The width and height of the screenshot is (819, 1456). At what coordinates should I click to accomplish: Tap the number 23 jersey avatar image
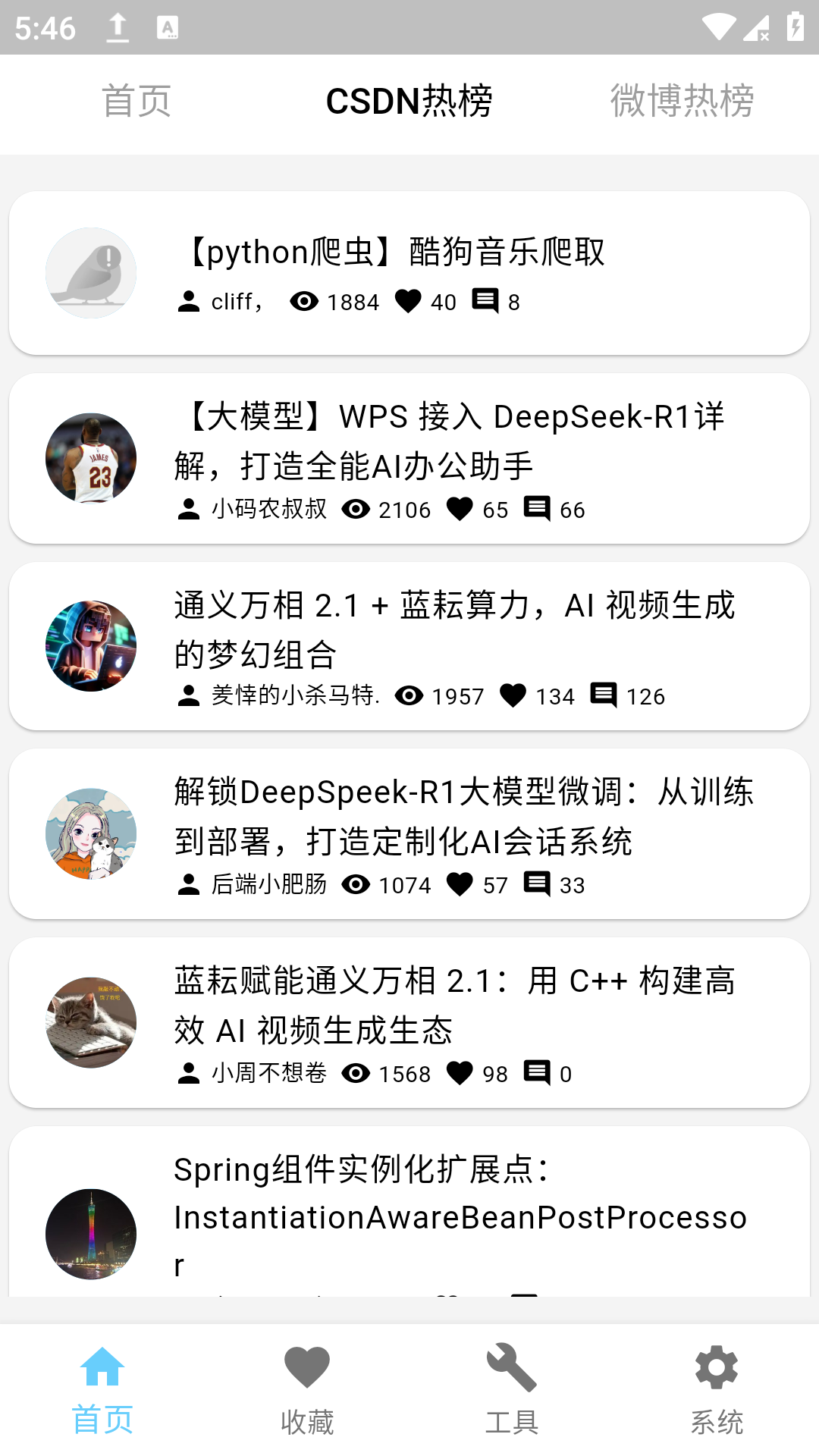[x=90, y=458]
